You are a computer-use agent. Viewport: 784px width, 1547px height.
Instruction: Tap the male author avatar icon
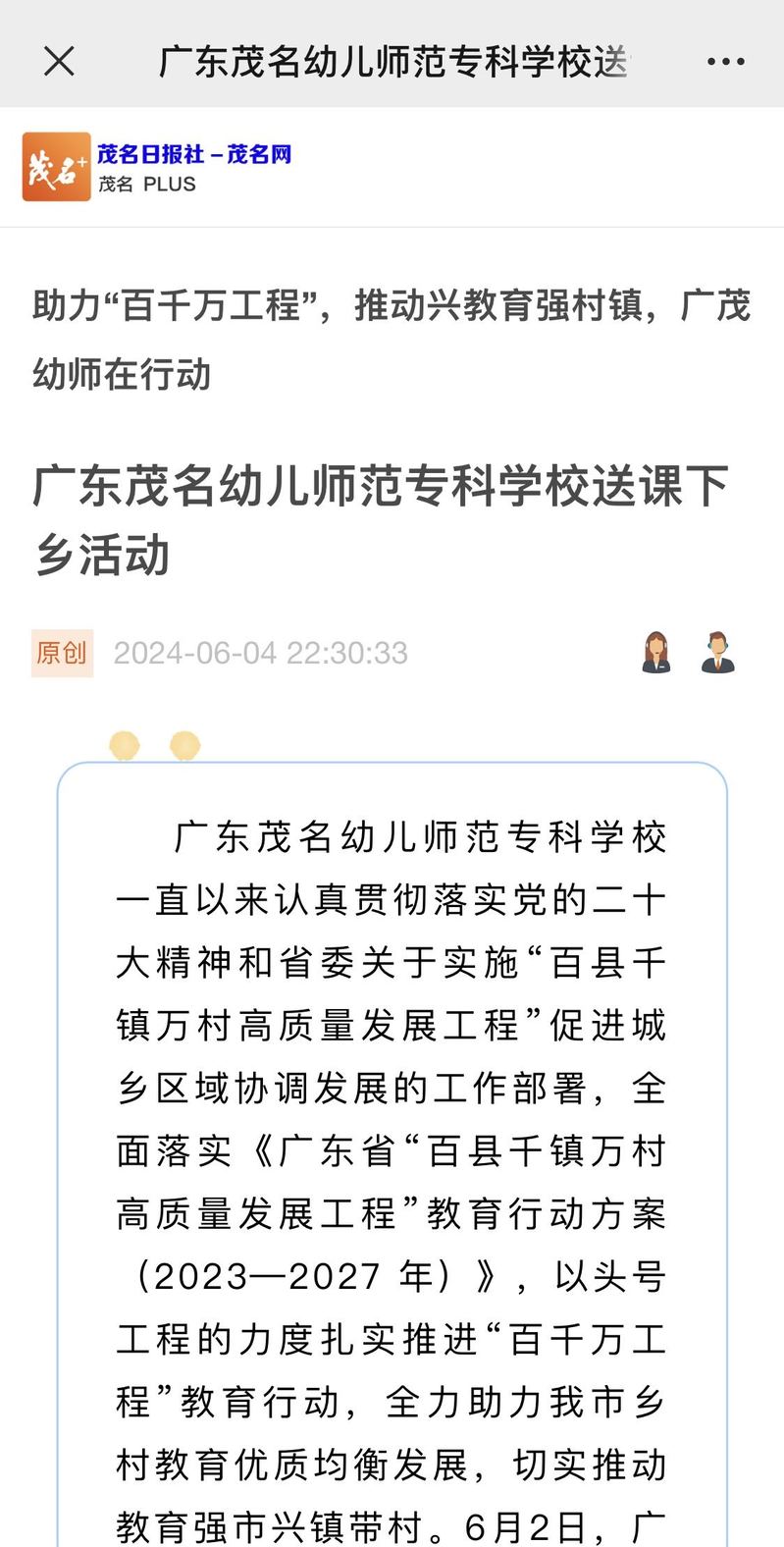point(718,653)
